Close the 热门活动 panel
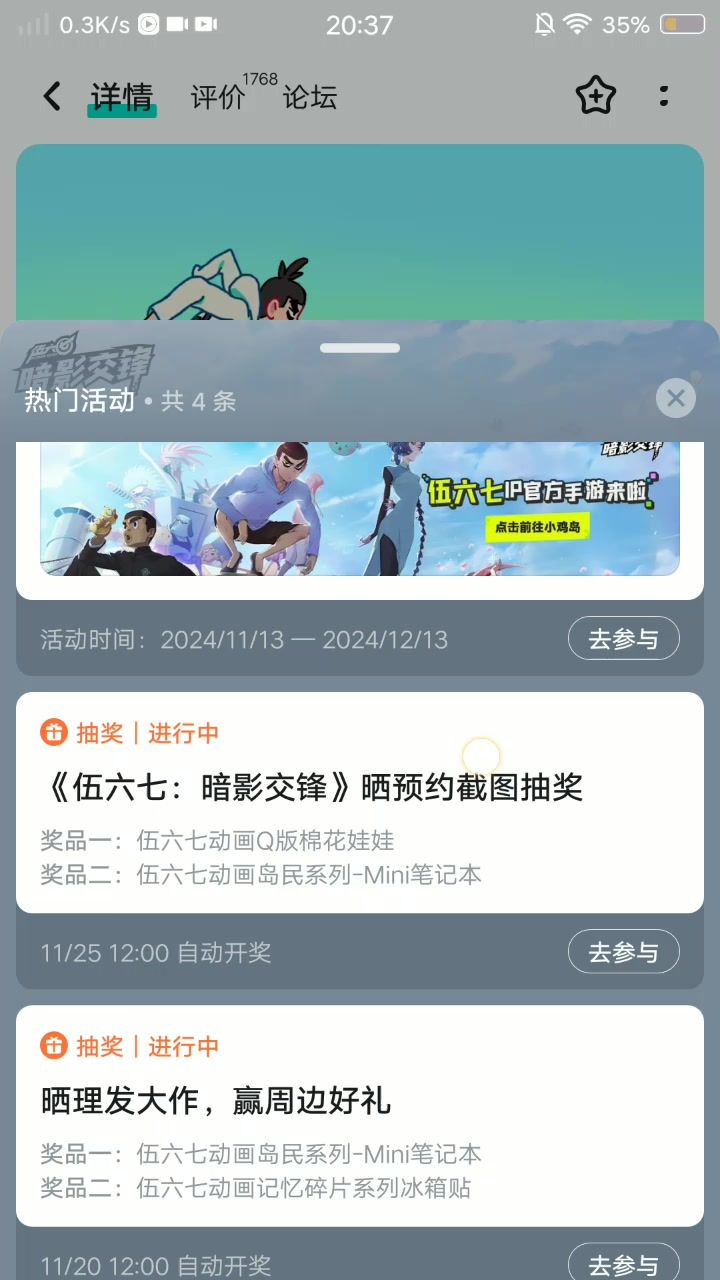The width and height of the screenshot is (720, 1280). click(675, 399)
